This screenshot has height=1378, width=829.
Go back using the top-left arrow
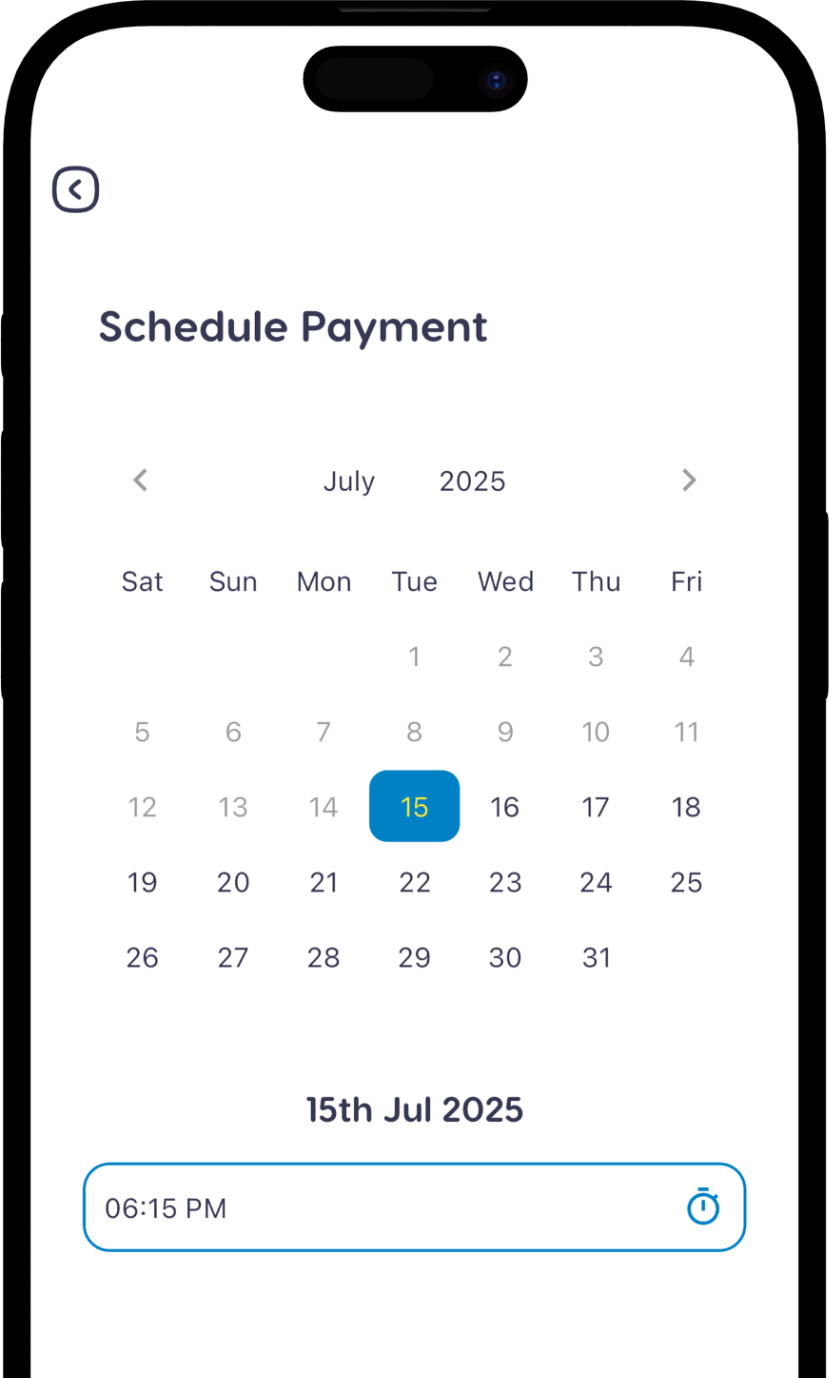pos(76,189)
